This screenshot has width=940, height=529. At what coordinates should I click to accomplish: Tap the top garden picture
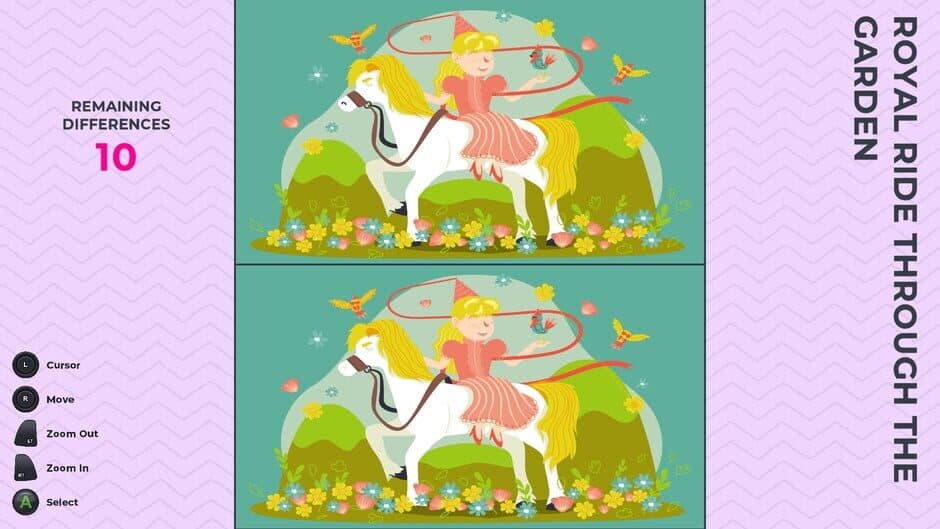(470, 131)
